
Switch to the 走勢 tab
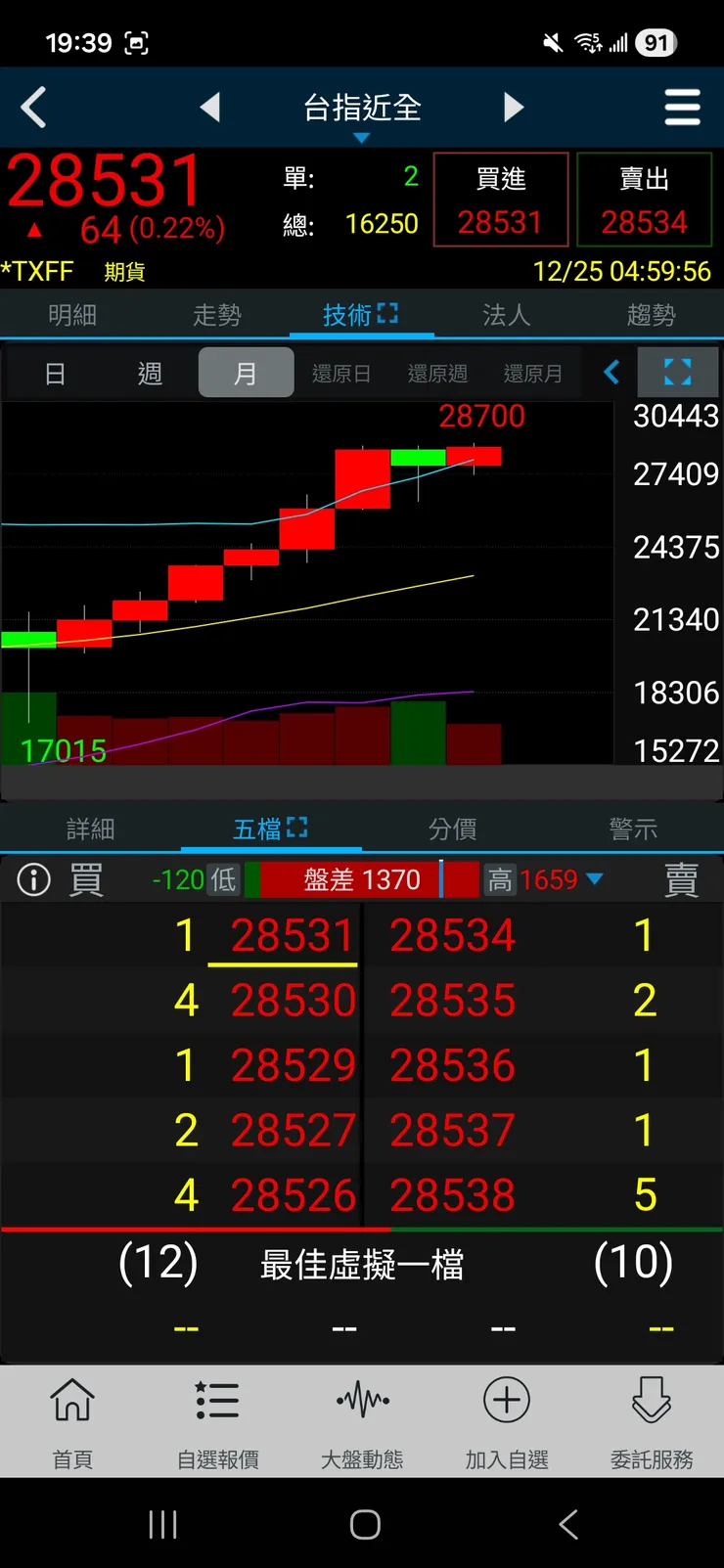tap(217, 315)
